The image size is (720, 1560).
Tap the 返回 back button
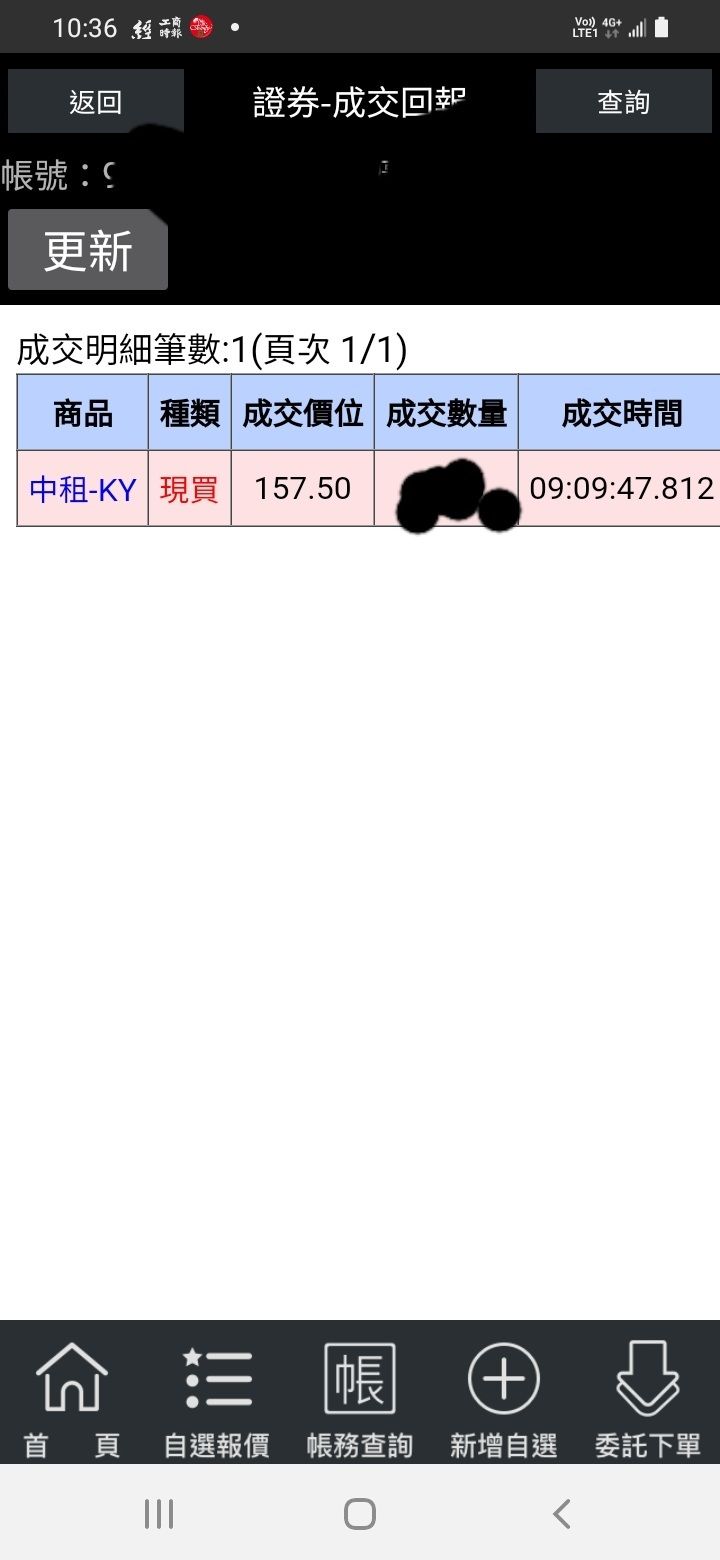pos(96,101)
